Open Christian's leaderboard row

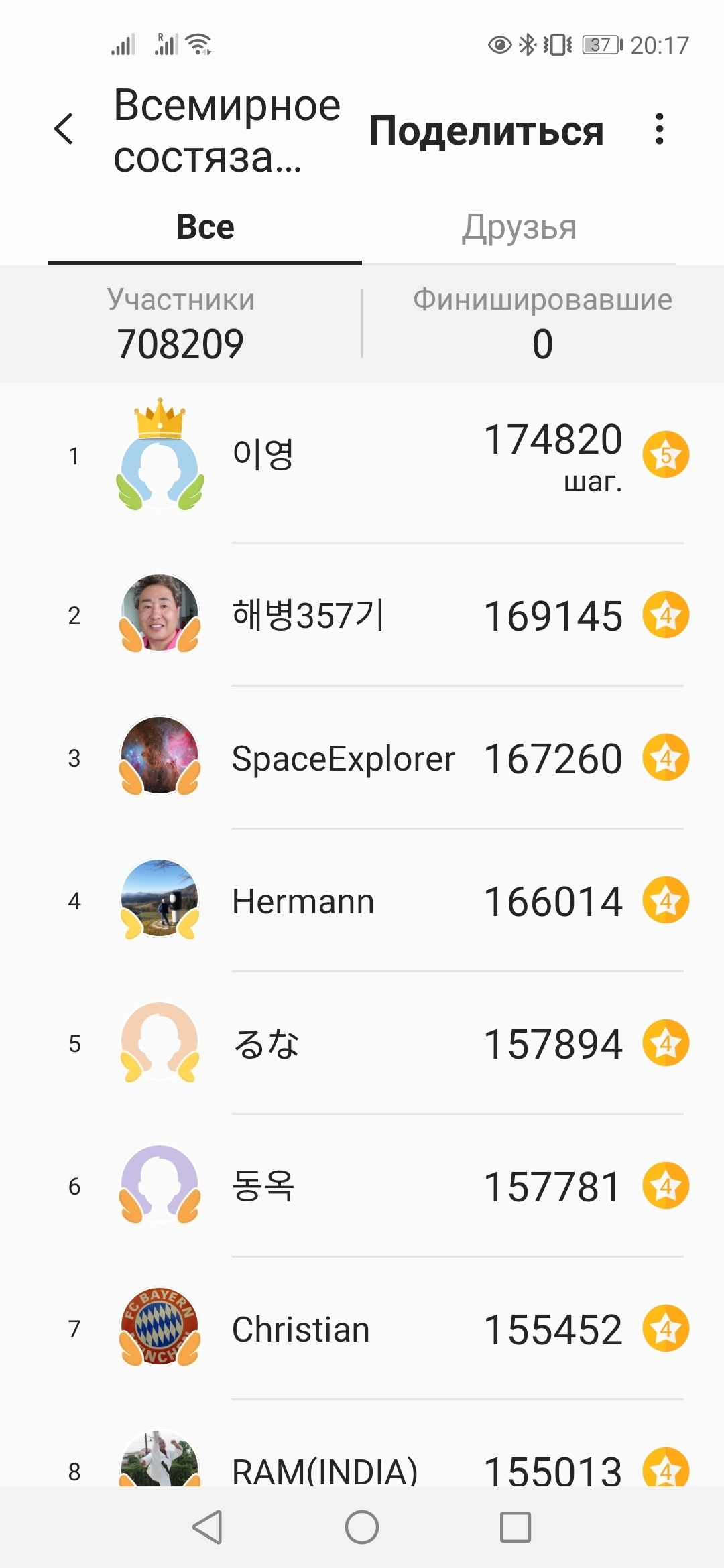pos(362,1329)
